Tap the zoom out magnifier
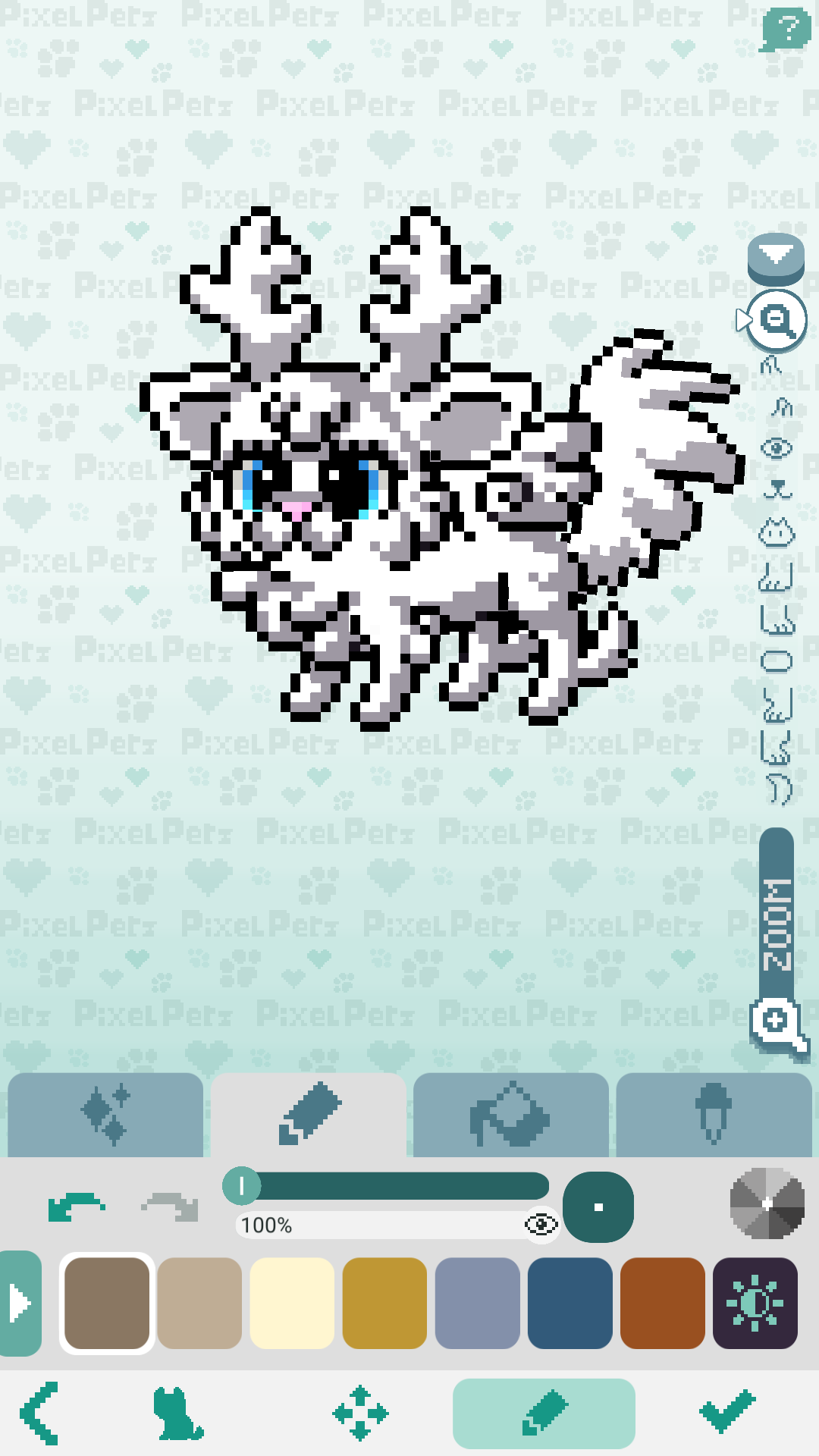 click(x=777, y=320)
